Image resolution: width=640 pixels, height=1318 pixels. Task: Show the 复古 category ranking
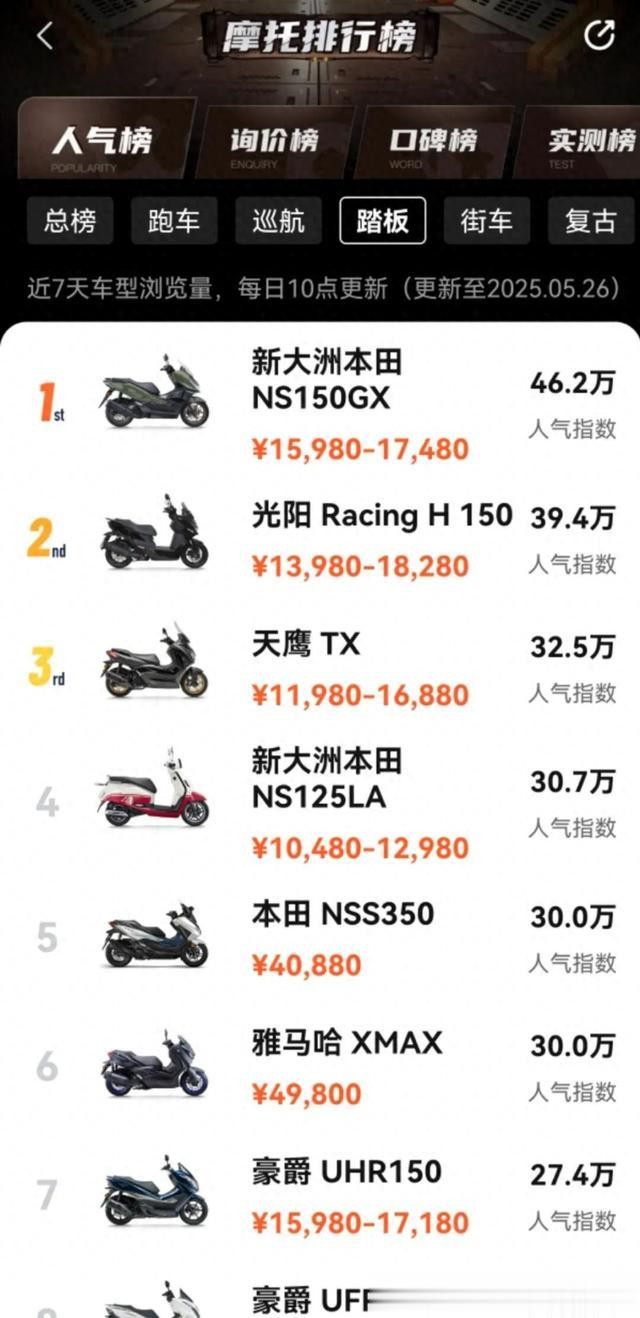tap(591, 221)
